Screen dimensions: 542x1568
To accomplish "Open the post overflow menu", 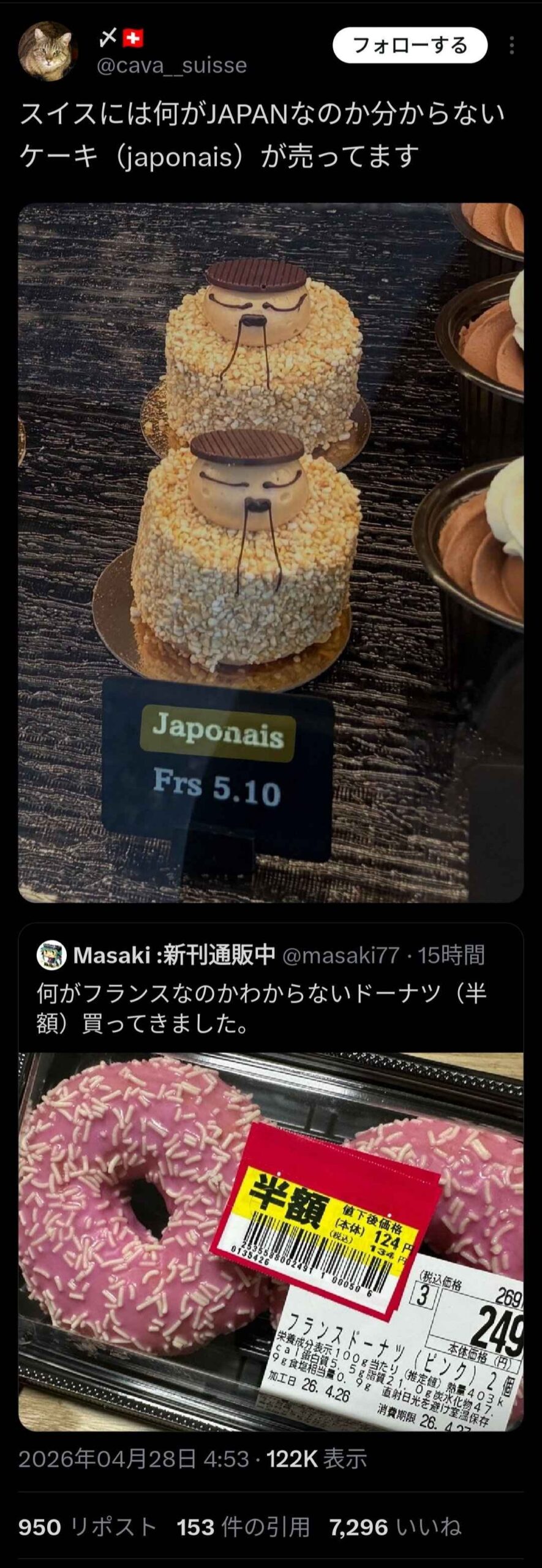I will [x=511, y=45].
